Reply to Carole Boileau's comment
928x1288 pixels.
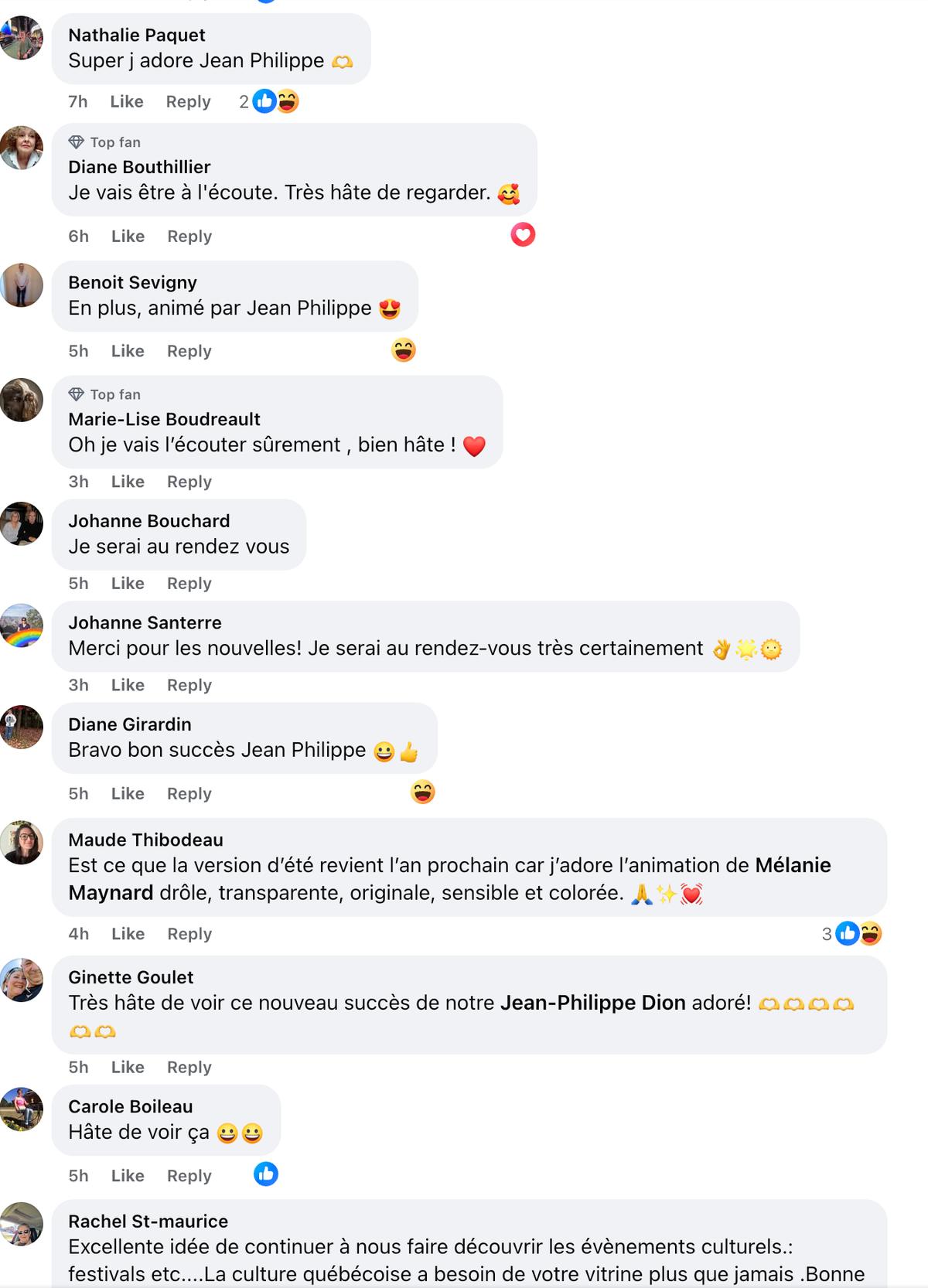189,1175
